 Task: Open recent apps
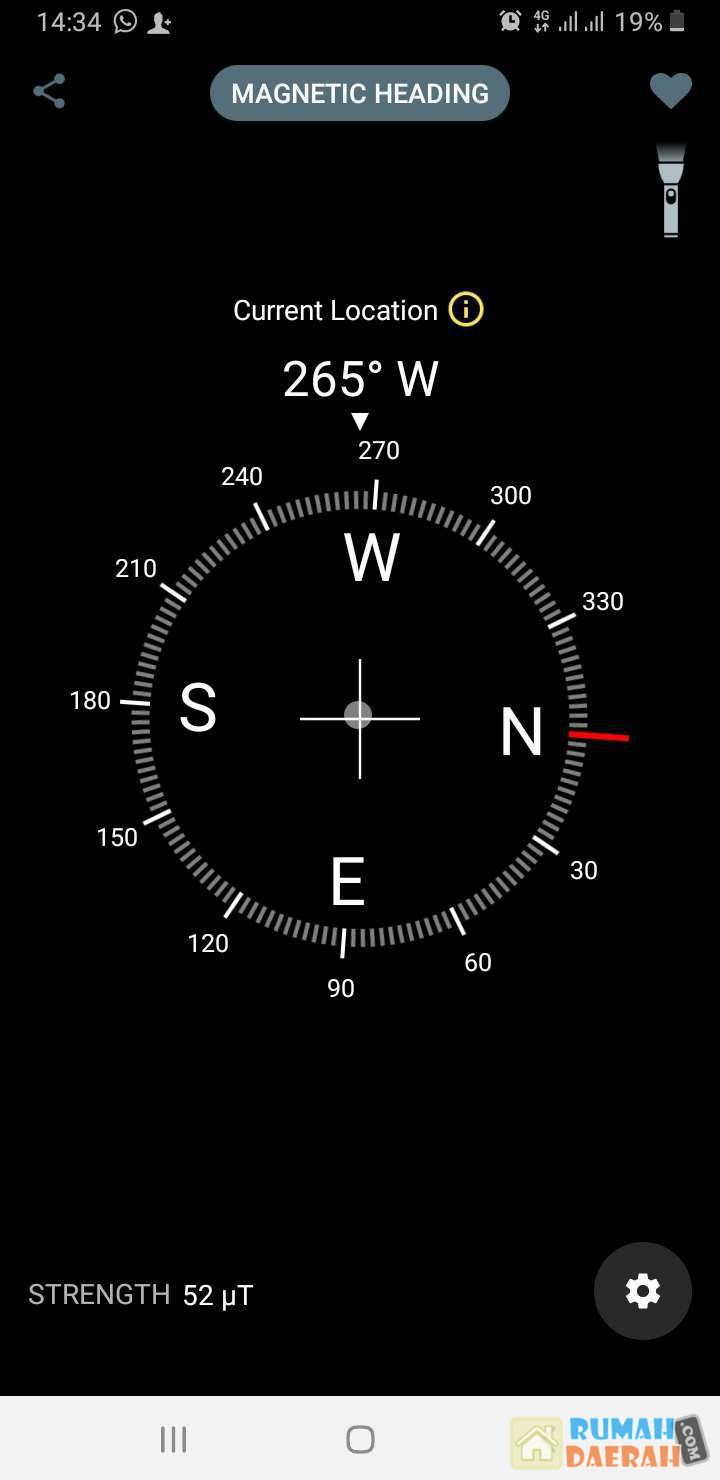tap(174, 1439)
